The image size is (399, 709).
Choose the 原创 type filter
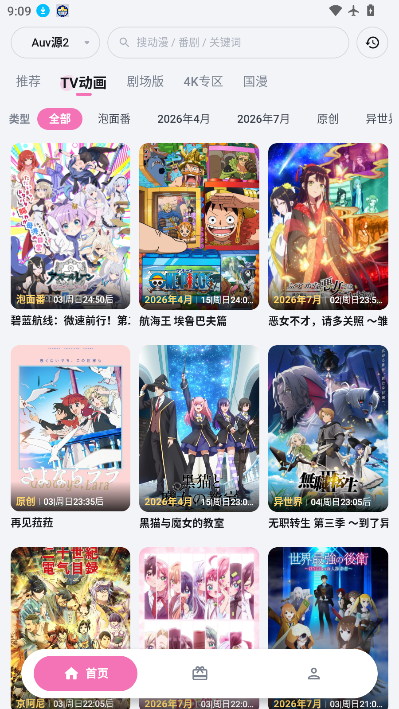328,119
